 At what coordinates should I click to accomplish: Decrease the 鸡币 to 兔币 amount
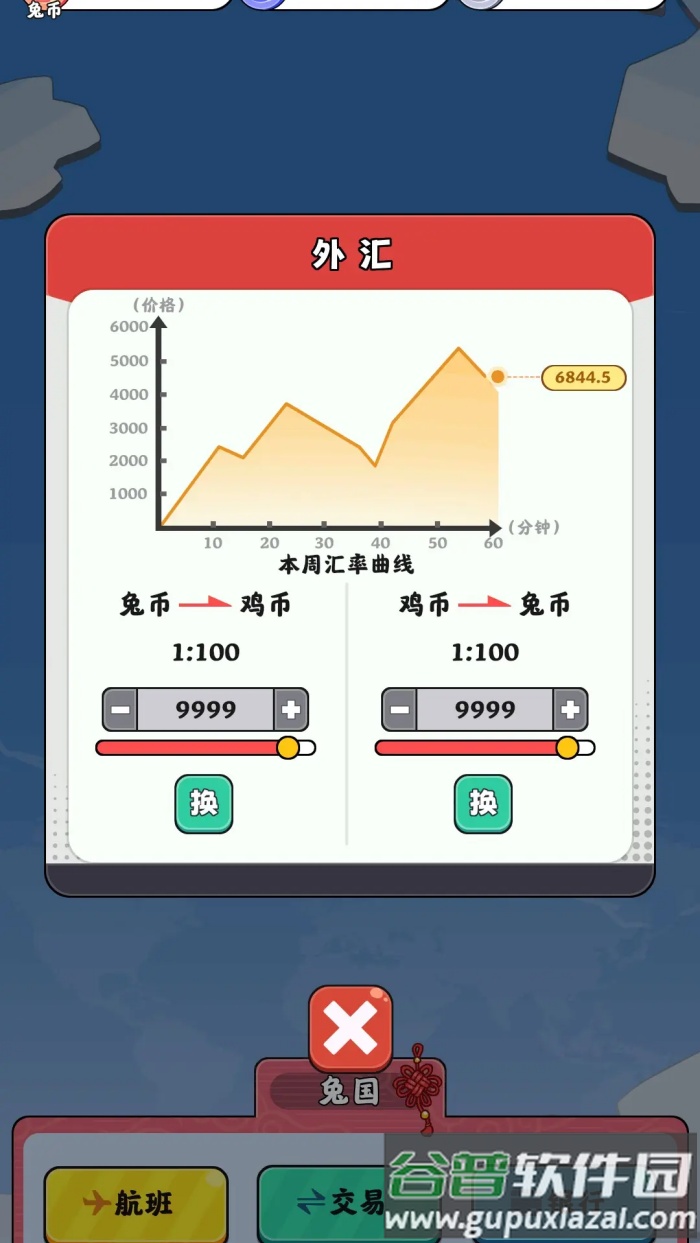coord(399,710)
